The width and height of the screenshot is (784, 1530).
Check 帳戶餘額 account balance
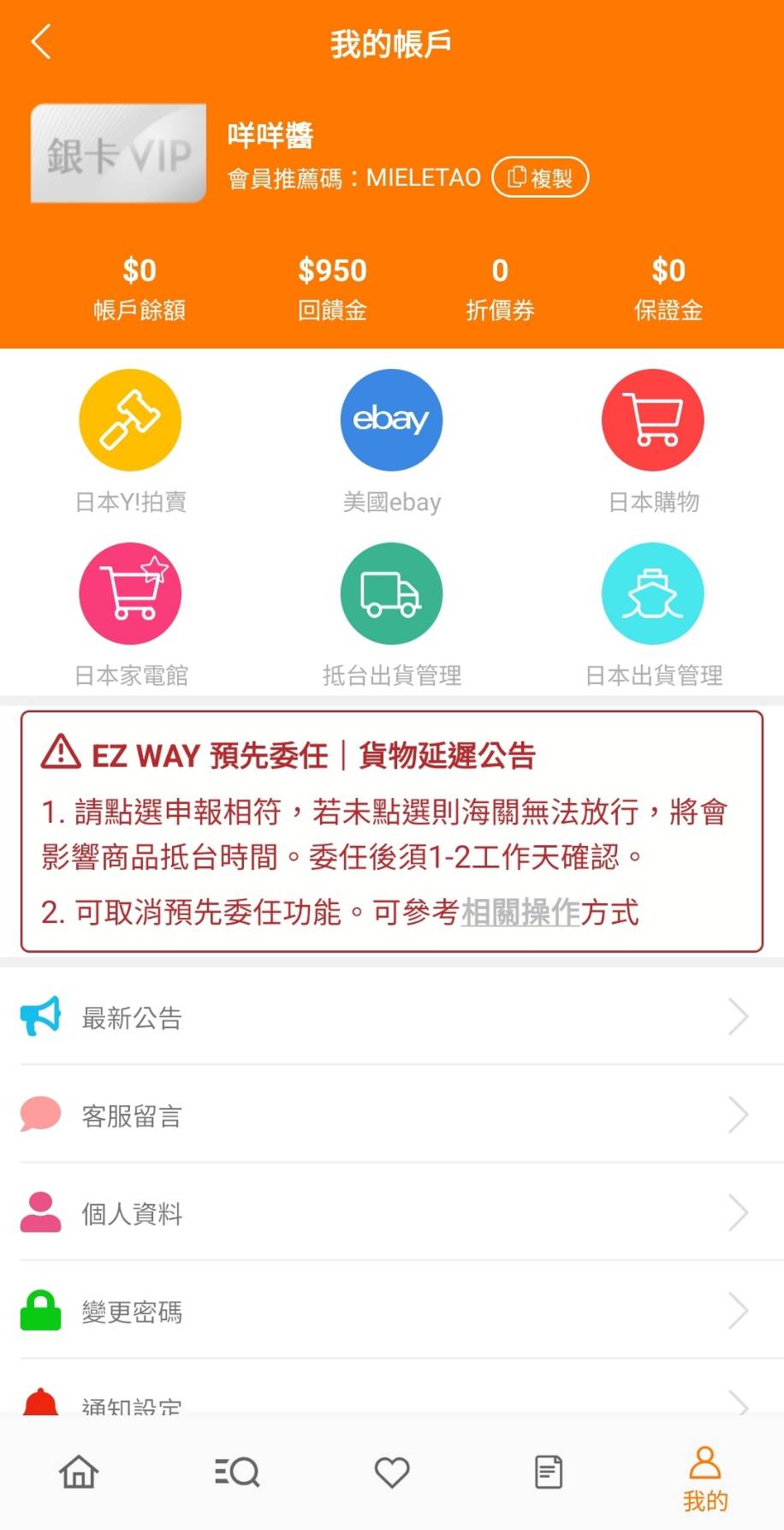(x=140, y=288)
